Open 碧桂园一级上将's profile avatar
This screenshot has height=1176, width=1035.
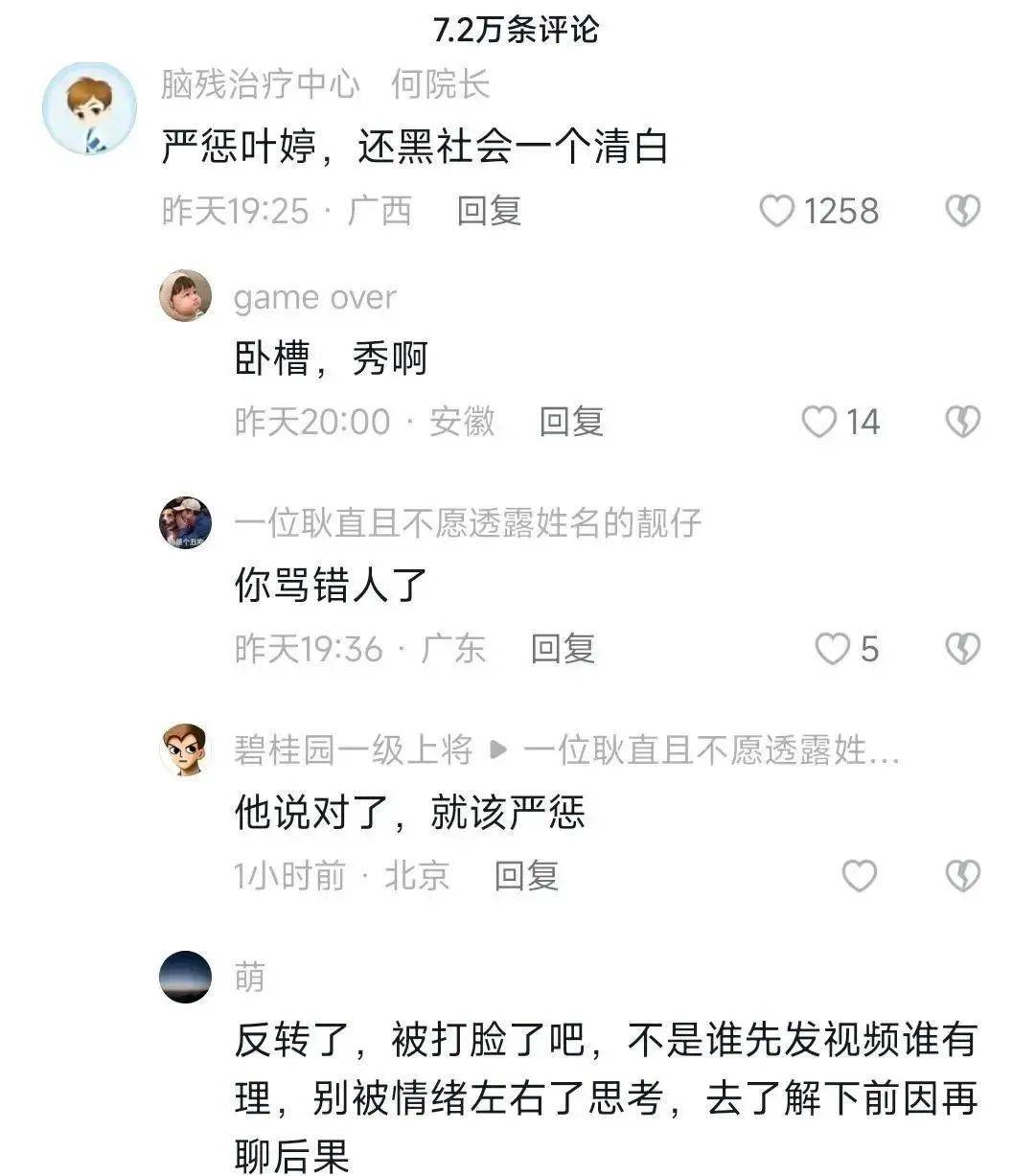click(184, 750)
